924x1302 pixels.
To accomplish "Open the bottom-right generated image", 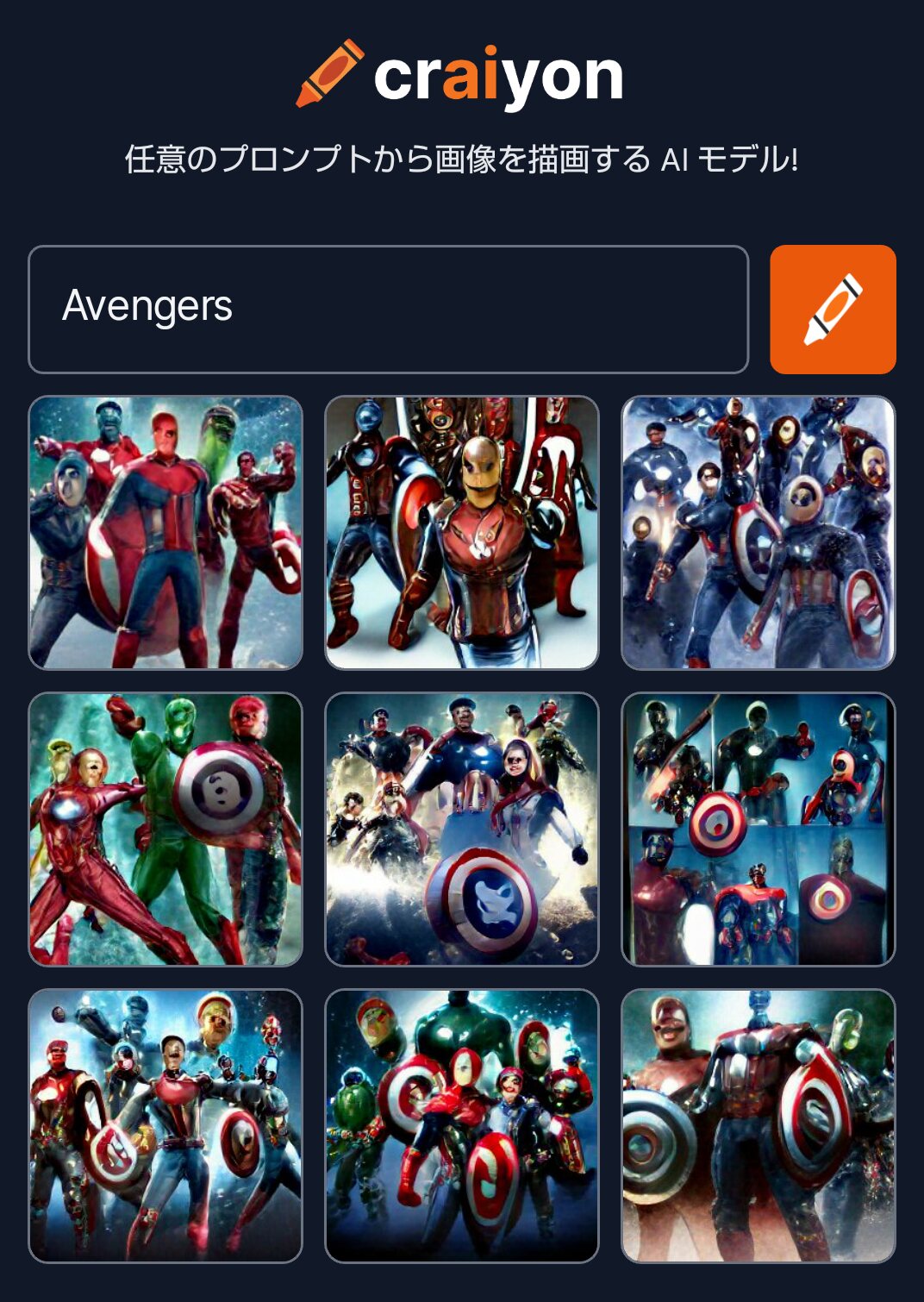I will click(x=759, y=1126).
